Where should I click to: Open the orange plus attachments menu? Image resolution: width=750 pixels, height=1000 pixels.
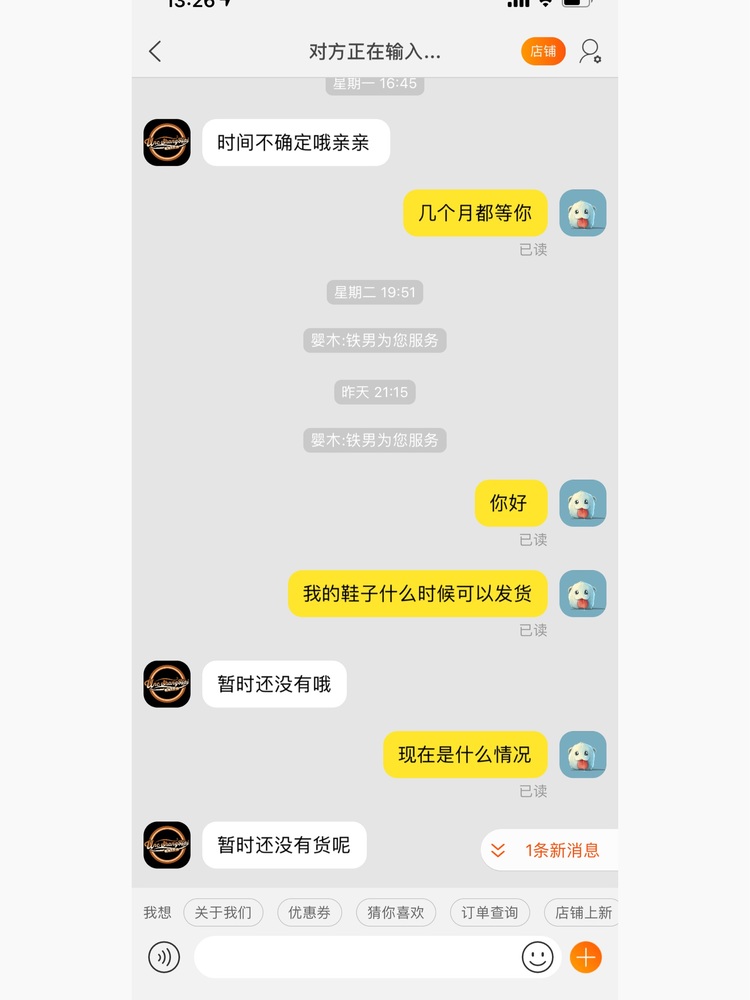(586, 957)
